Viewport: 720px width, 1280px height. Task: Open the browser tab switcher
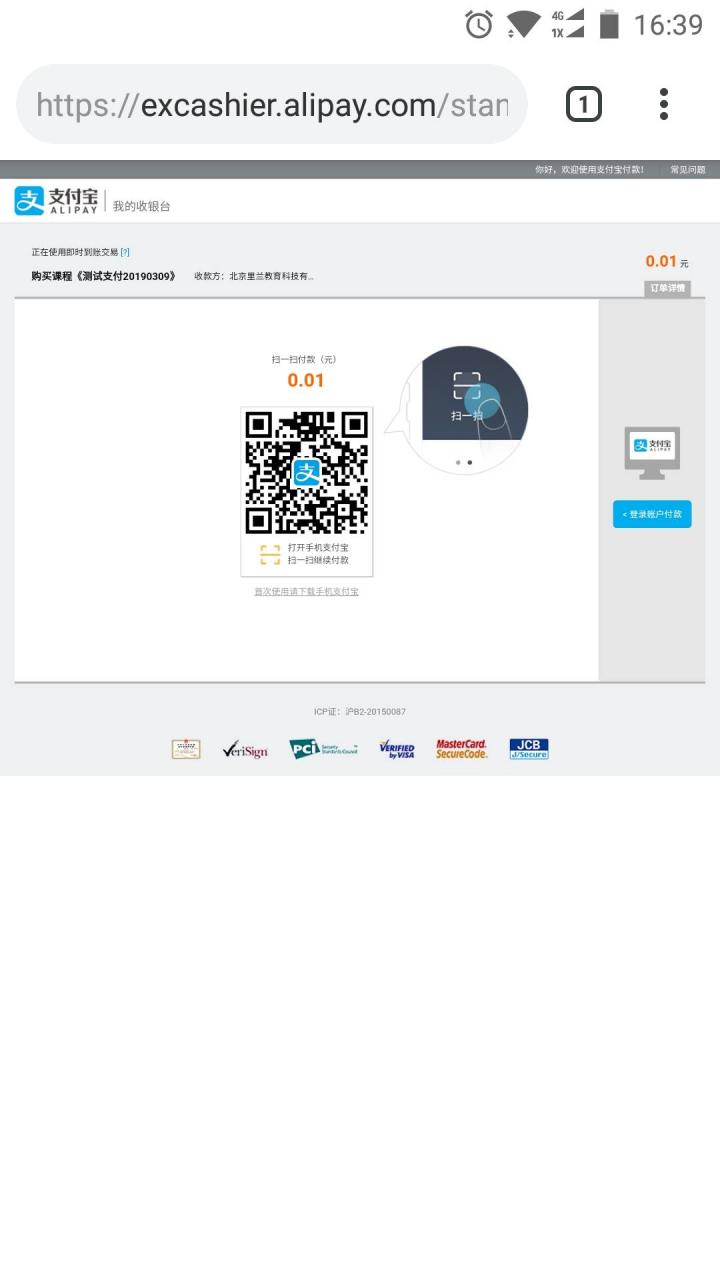coord(584,104)
